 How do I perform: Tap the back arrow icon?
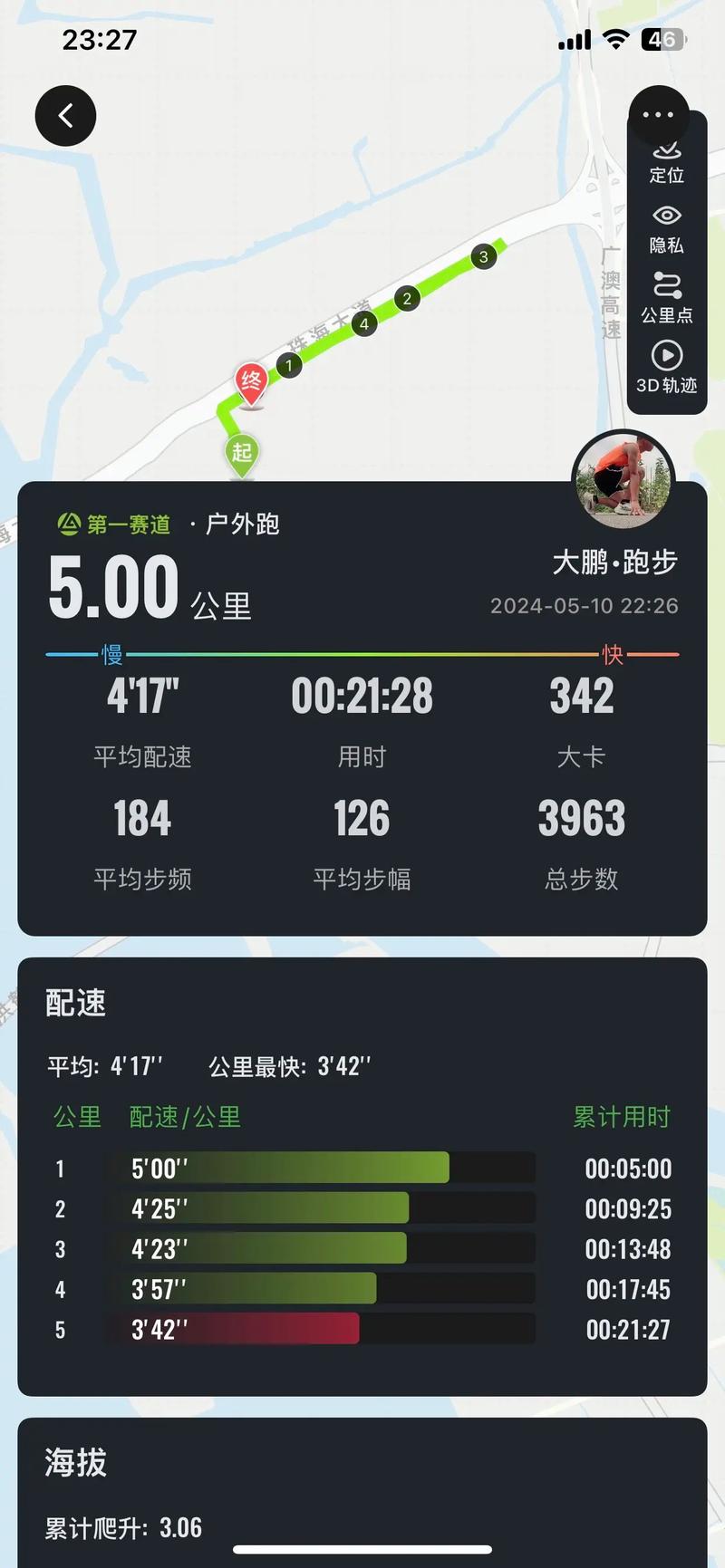(64, 116)
